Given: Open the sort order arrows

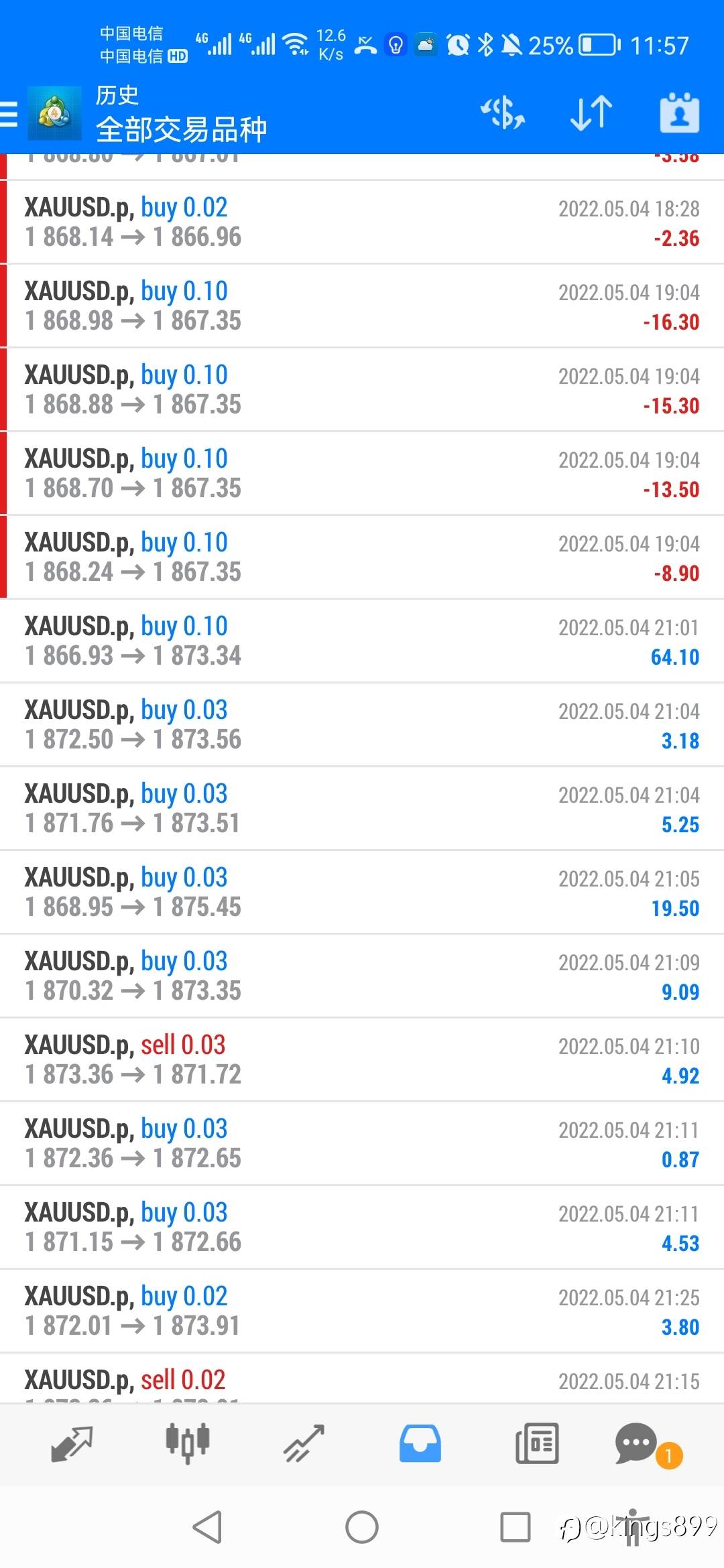Looking at the screenshot, I should click(x=591, y=113).
